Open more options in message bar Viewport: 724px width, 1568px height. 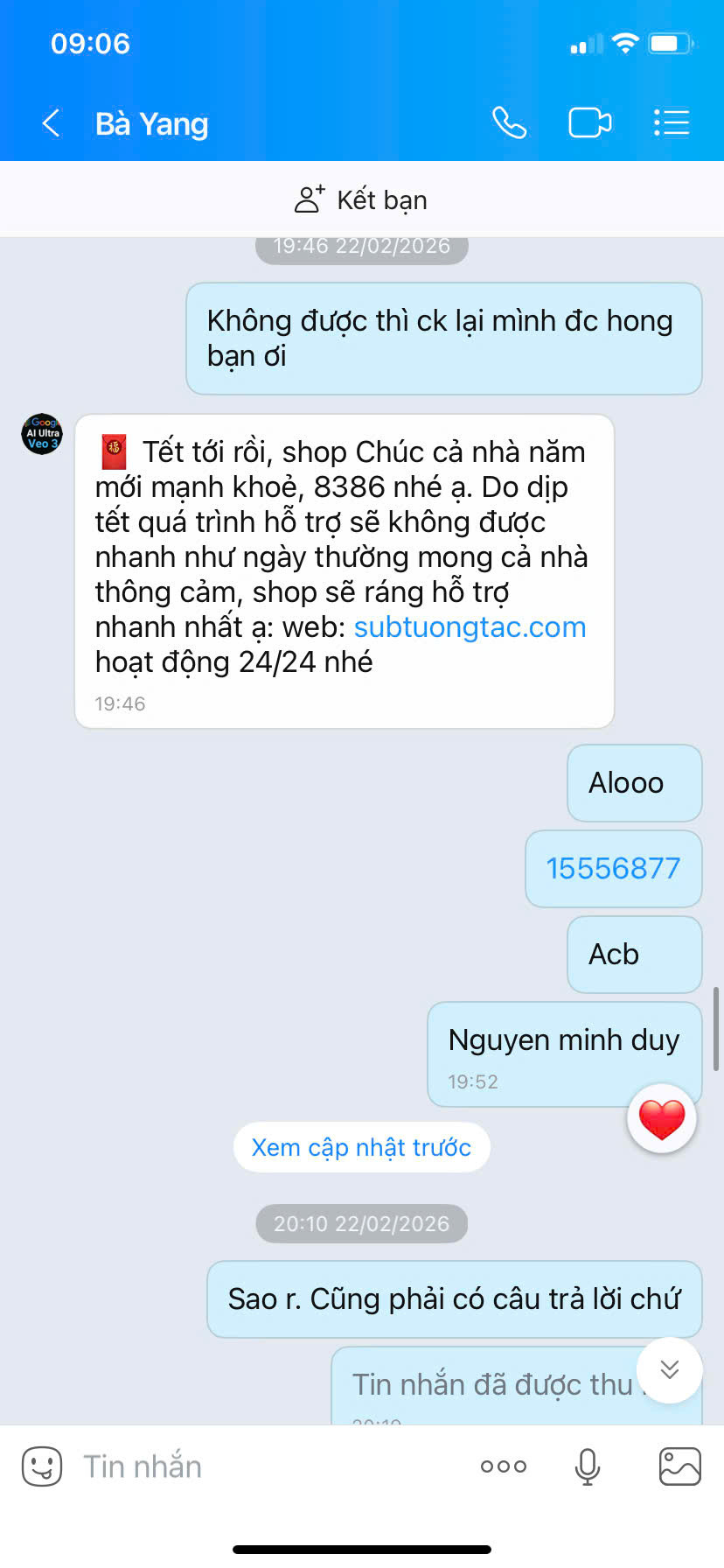click(504, 1466)
